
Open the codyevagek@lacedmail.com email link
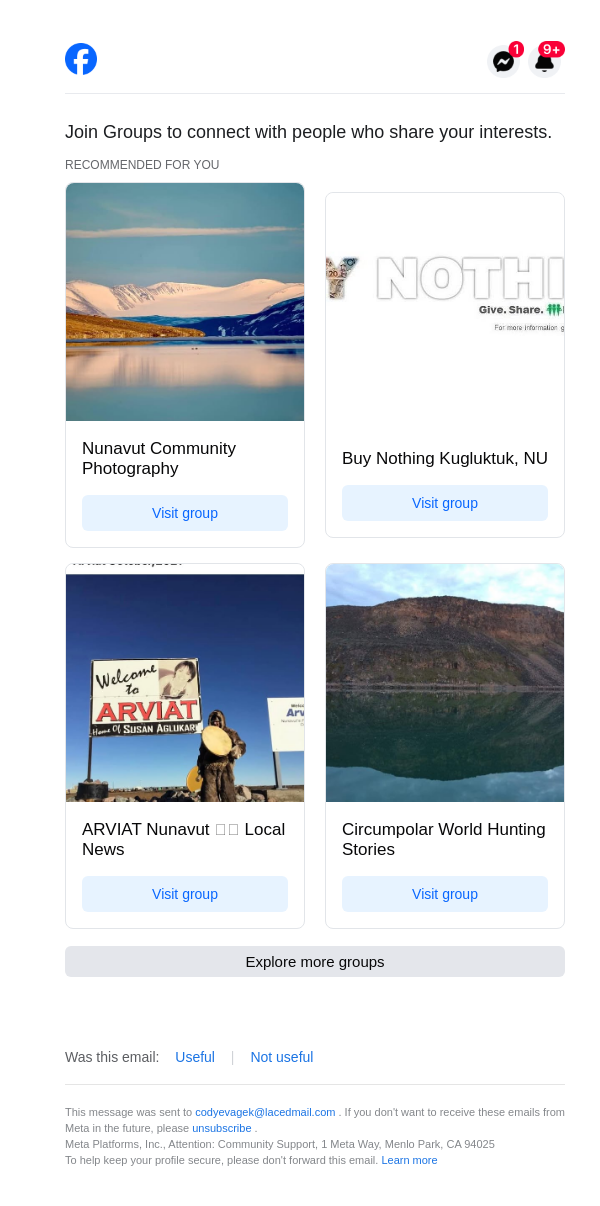pyautogui.click(x=265, y=1112)
